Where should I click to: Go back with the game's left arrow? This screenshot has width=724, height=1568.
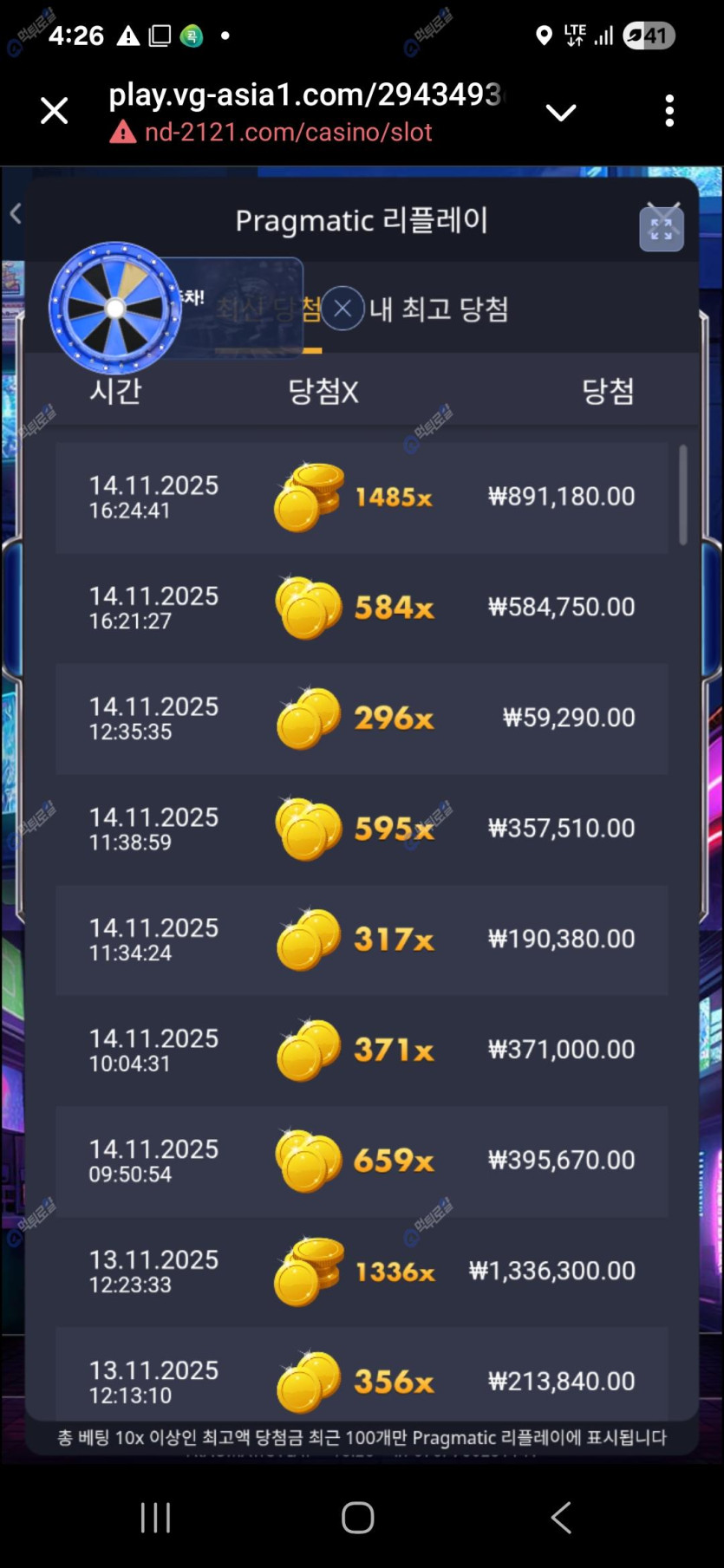(x=15, y=213)
